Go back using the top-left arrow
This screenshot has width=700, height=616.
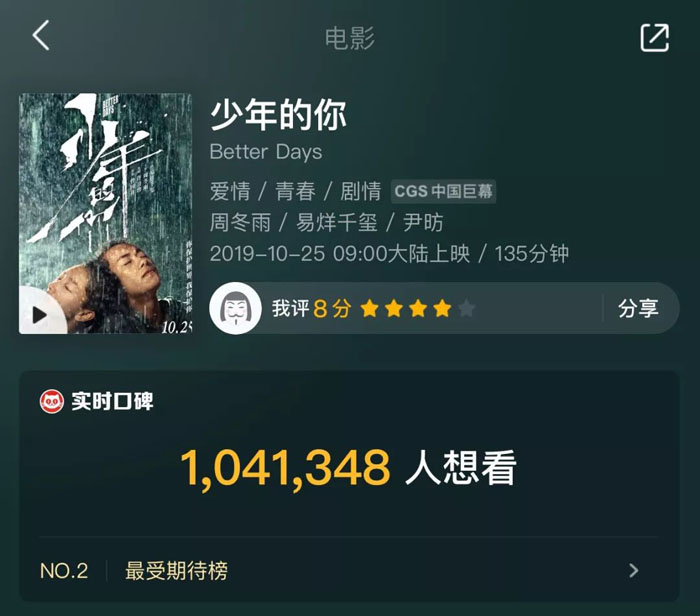click(x=41, y=36)
